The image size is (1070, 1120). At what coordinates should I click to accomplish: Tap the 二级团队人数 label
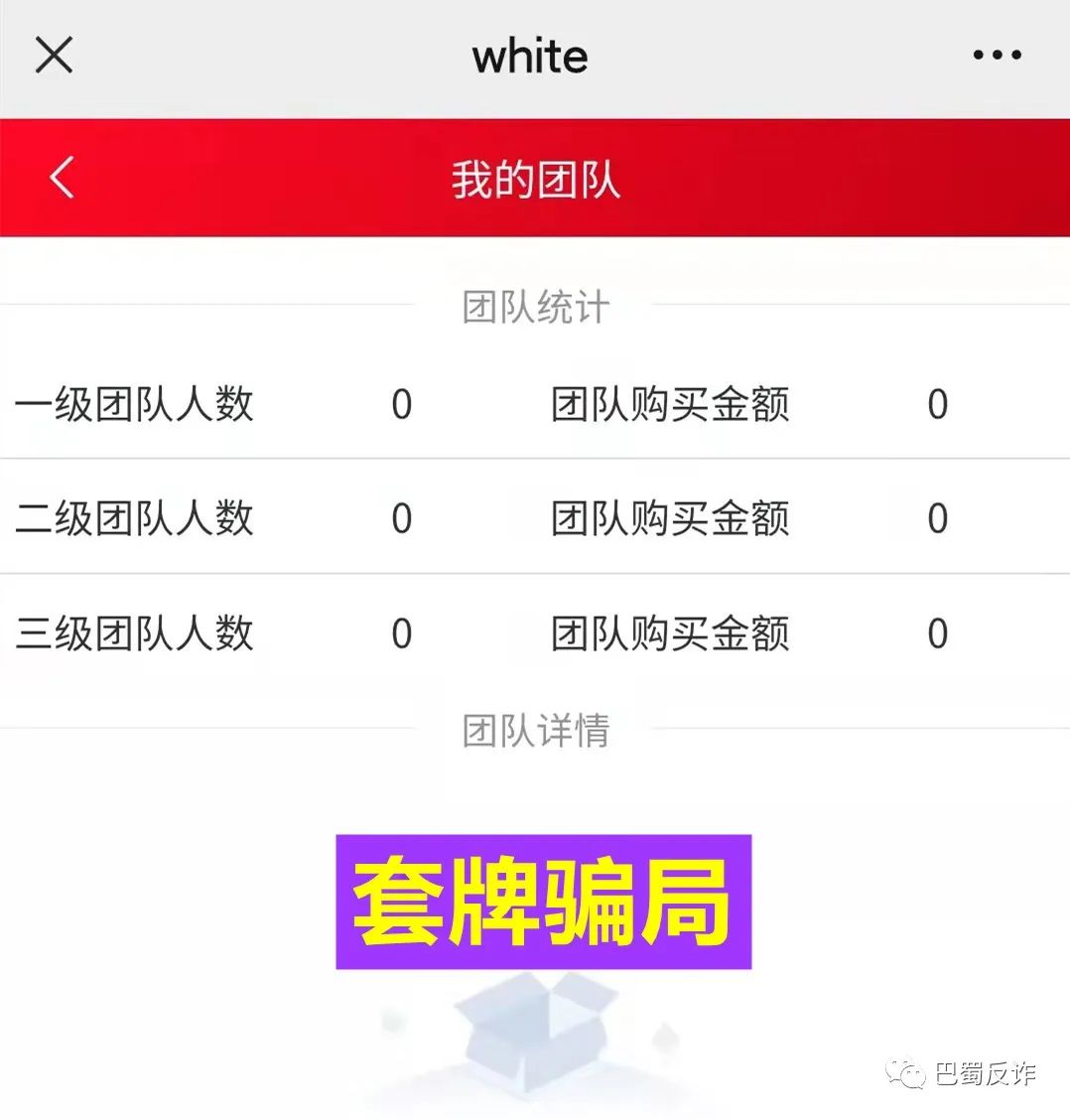point(136,518)
